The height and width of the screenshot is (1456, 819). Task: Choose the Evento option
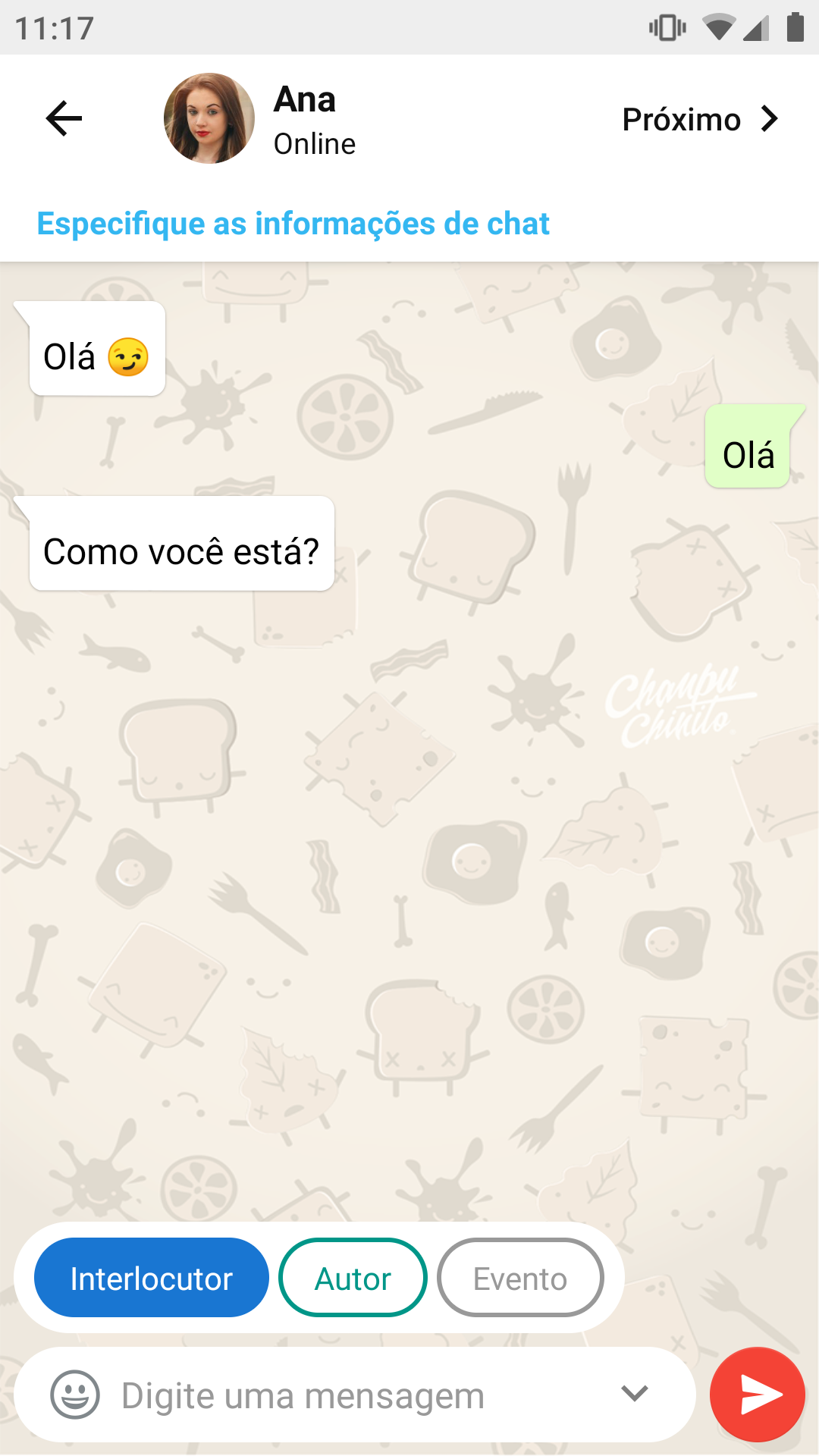[520, 1279]
